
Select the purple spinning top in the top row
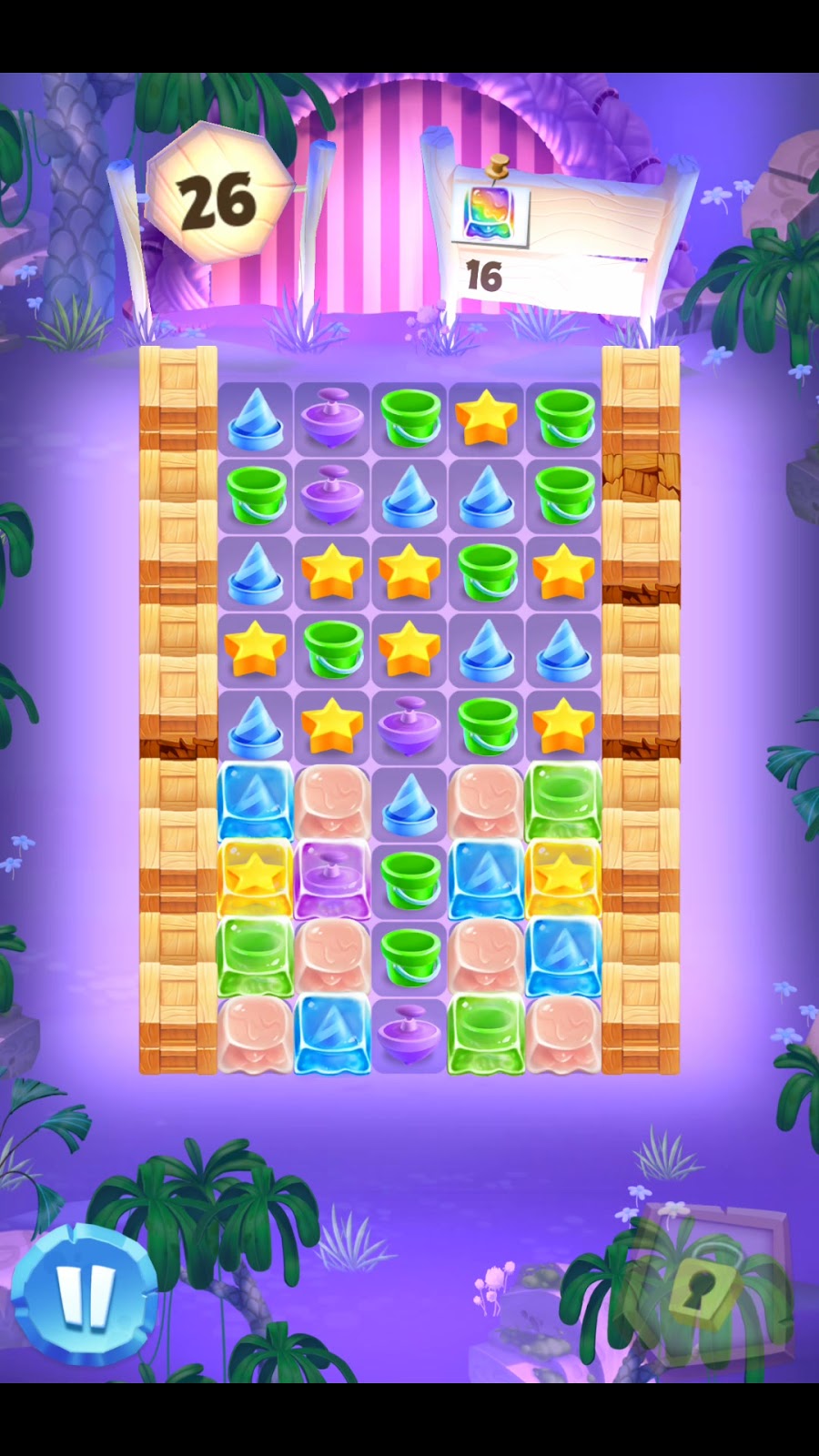pos(332,419)
